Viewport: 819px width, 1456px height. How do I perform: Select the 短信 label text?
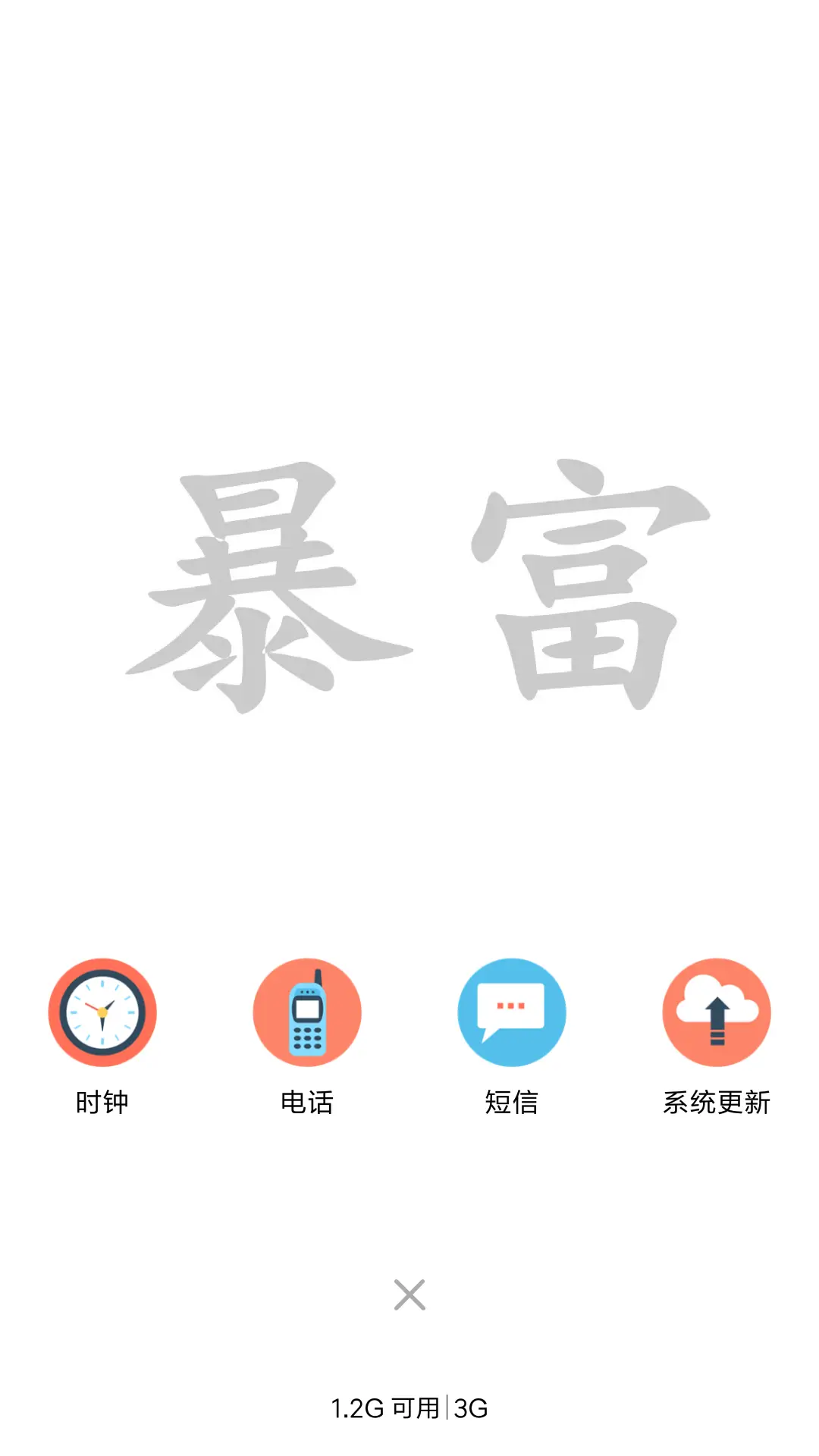[x=512, y=1103]
